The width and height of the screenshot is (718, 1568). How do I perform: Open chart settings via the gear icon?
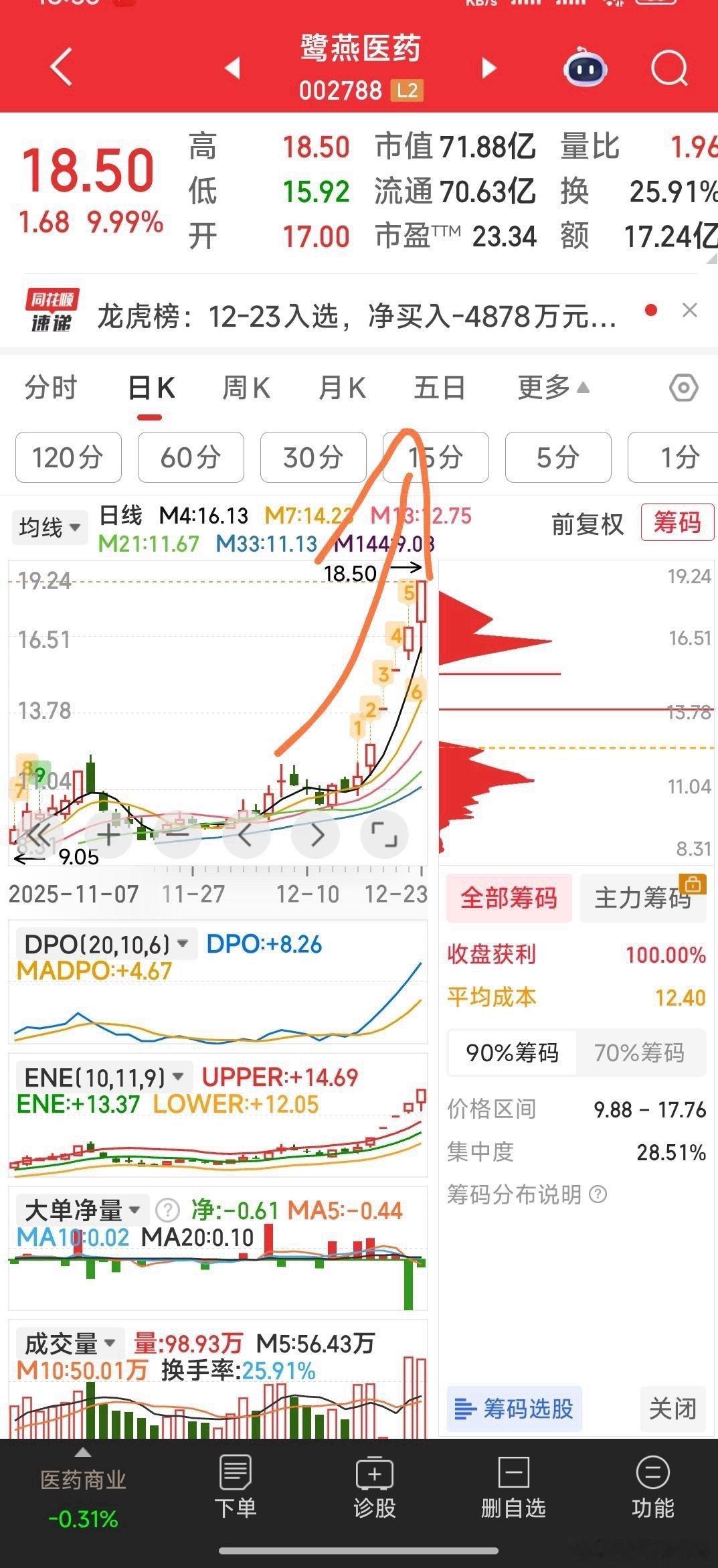[682, 387]
